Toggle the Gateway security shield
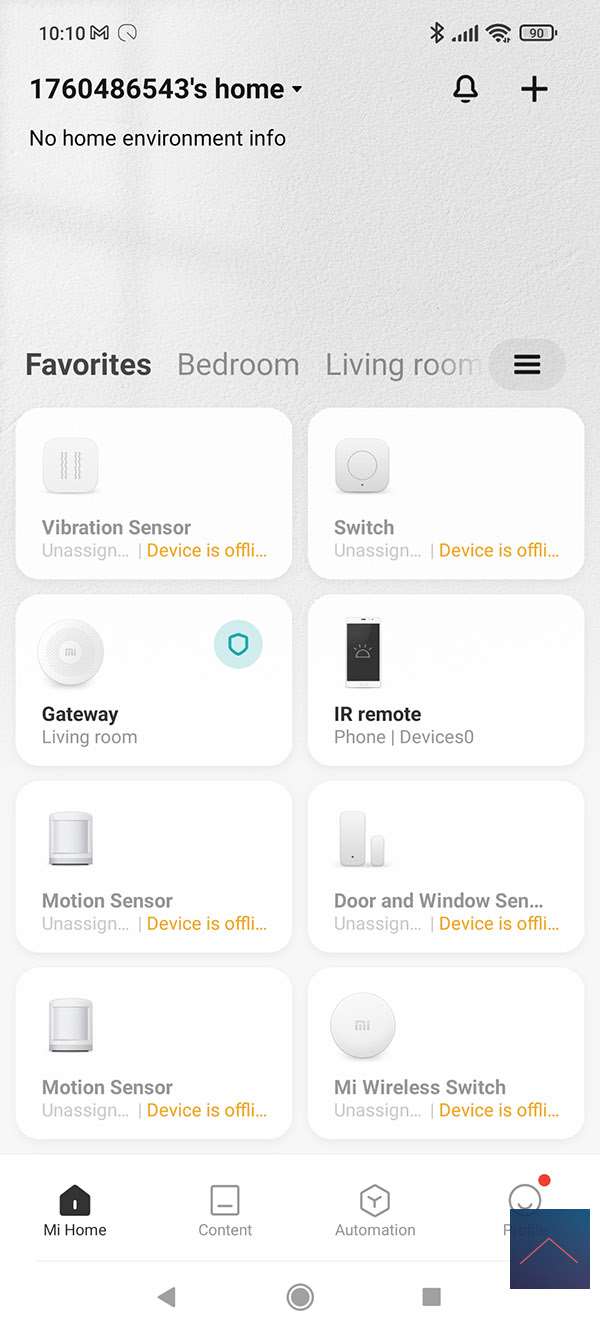Screen dimensions: 600x1333 click(238, 645)
